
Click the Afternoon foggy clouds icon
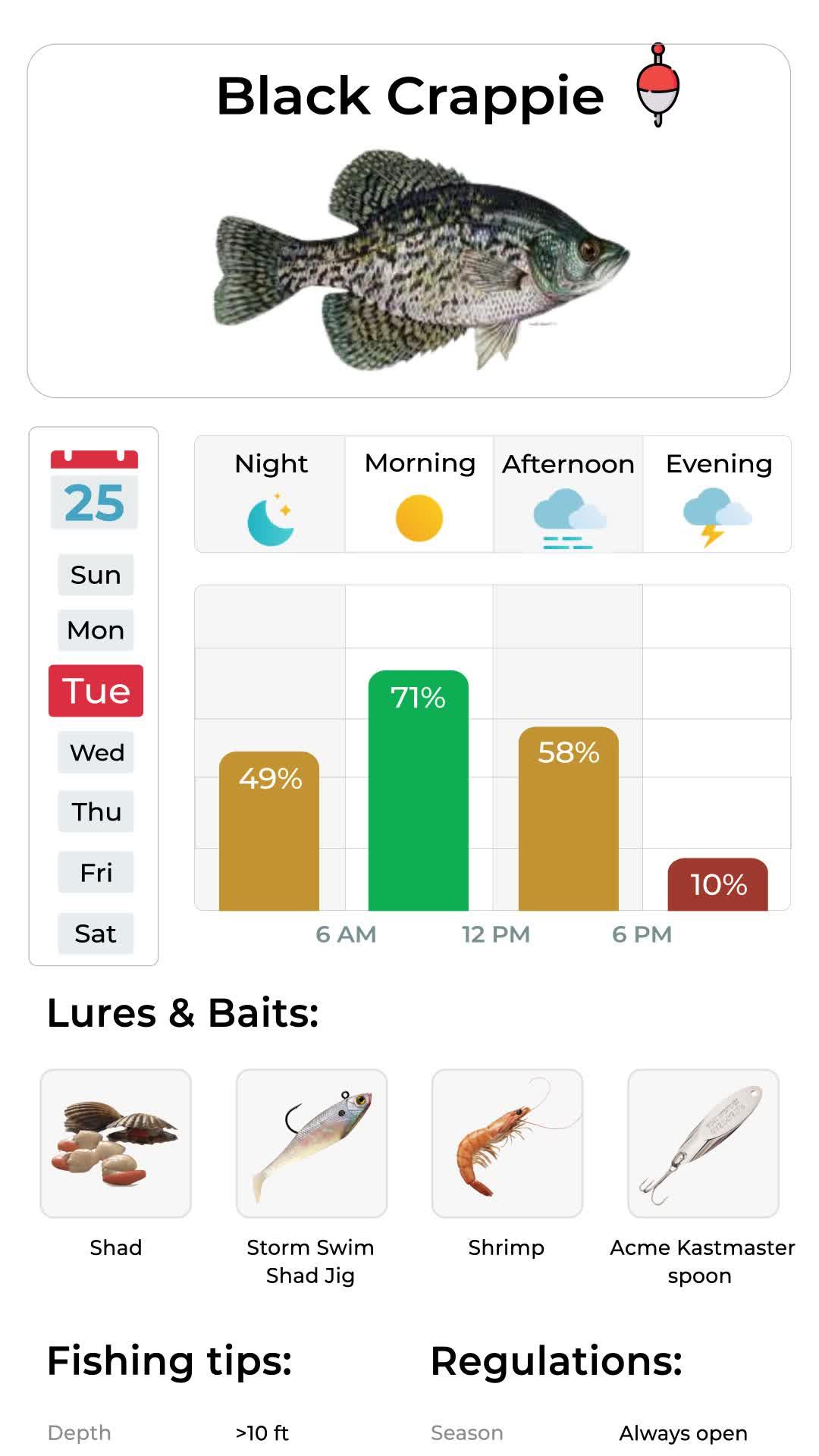[x=567, y=516]
